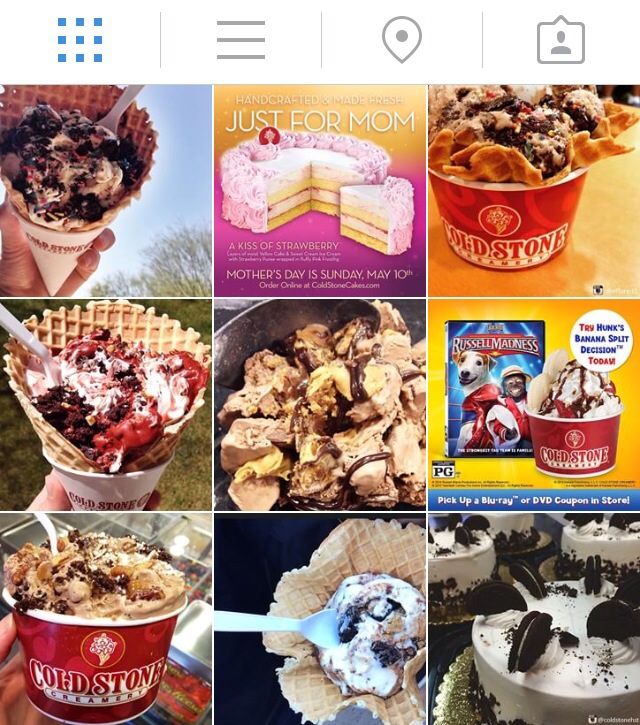This screenshot has height=725, width=640.
Task: Open the photo map location tab
Action: click(x=401, y=40)
